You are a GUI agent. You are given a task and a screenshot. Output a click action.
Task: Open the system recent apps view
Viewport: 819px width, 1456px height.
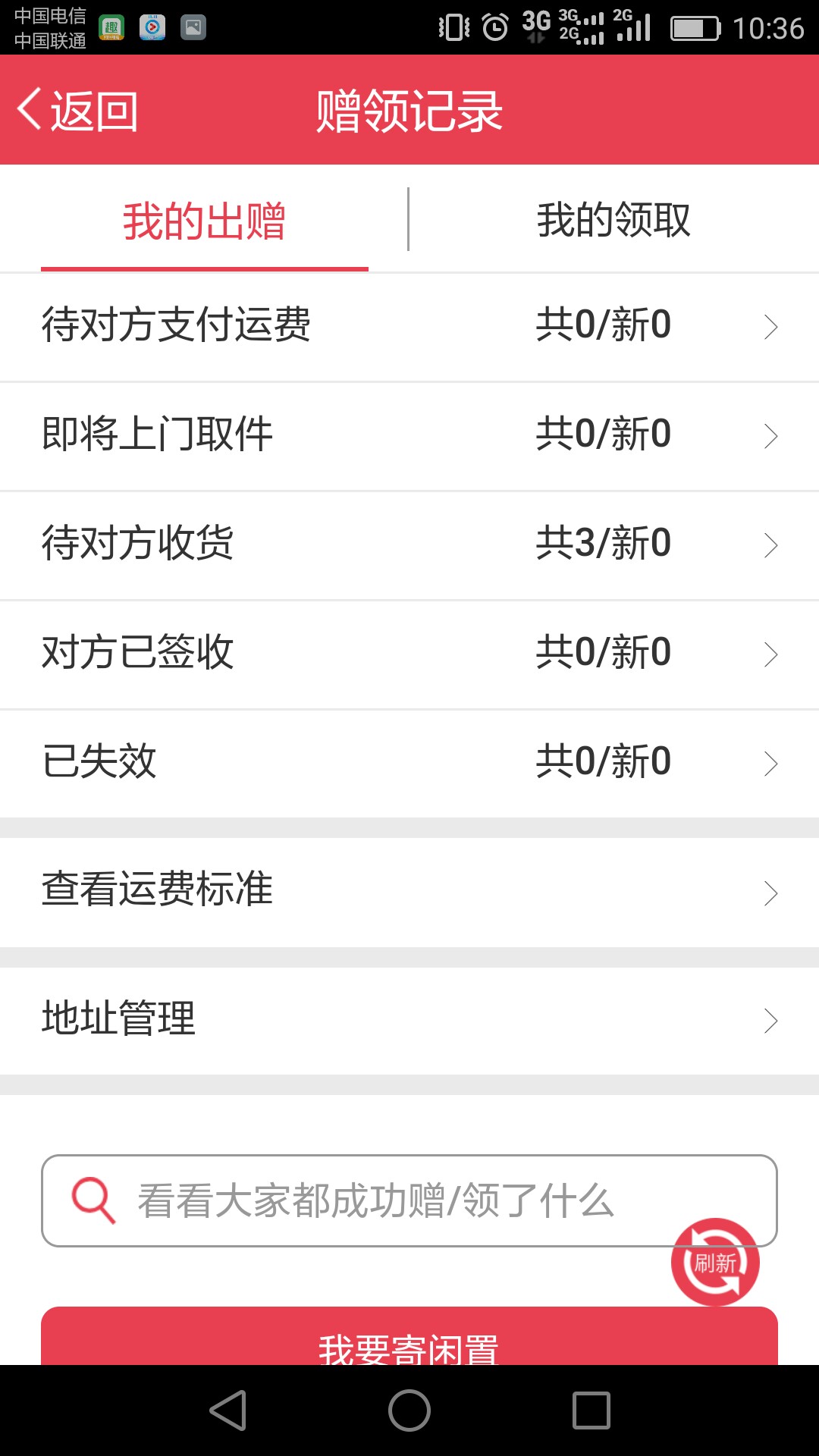[591, 1410]
